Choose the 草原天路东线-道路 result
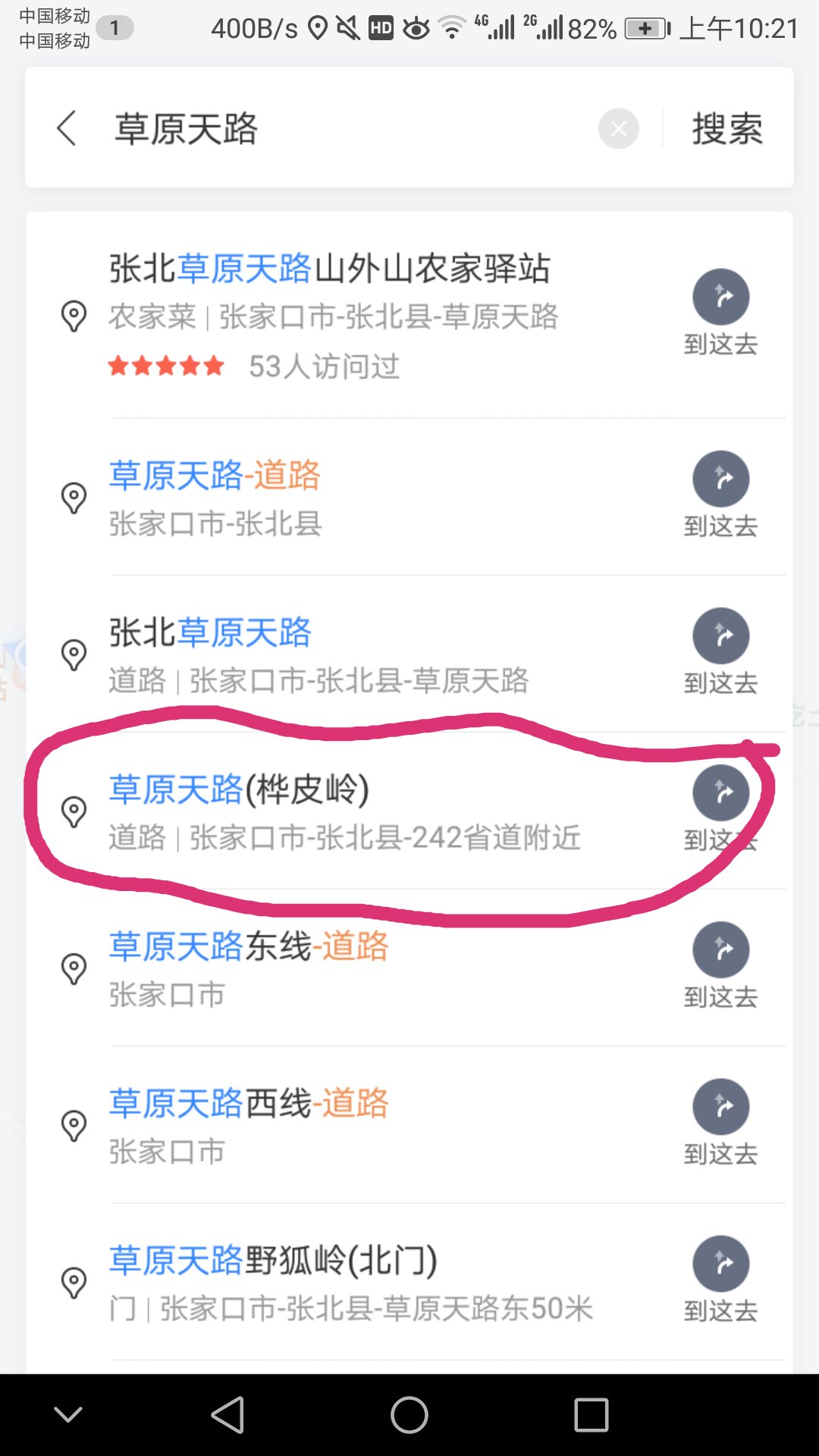This screenshot has height=1456, width=819. tap(249, 947)
